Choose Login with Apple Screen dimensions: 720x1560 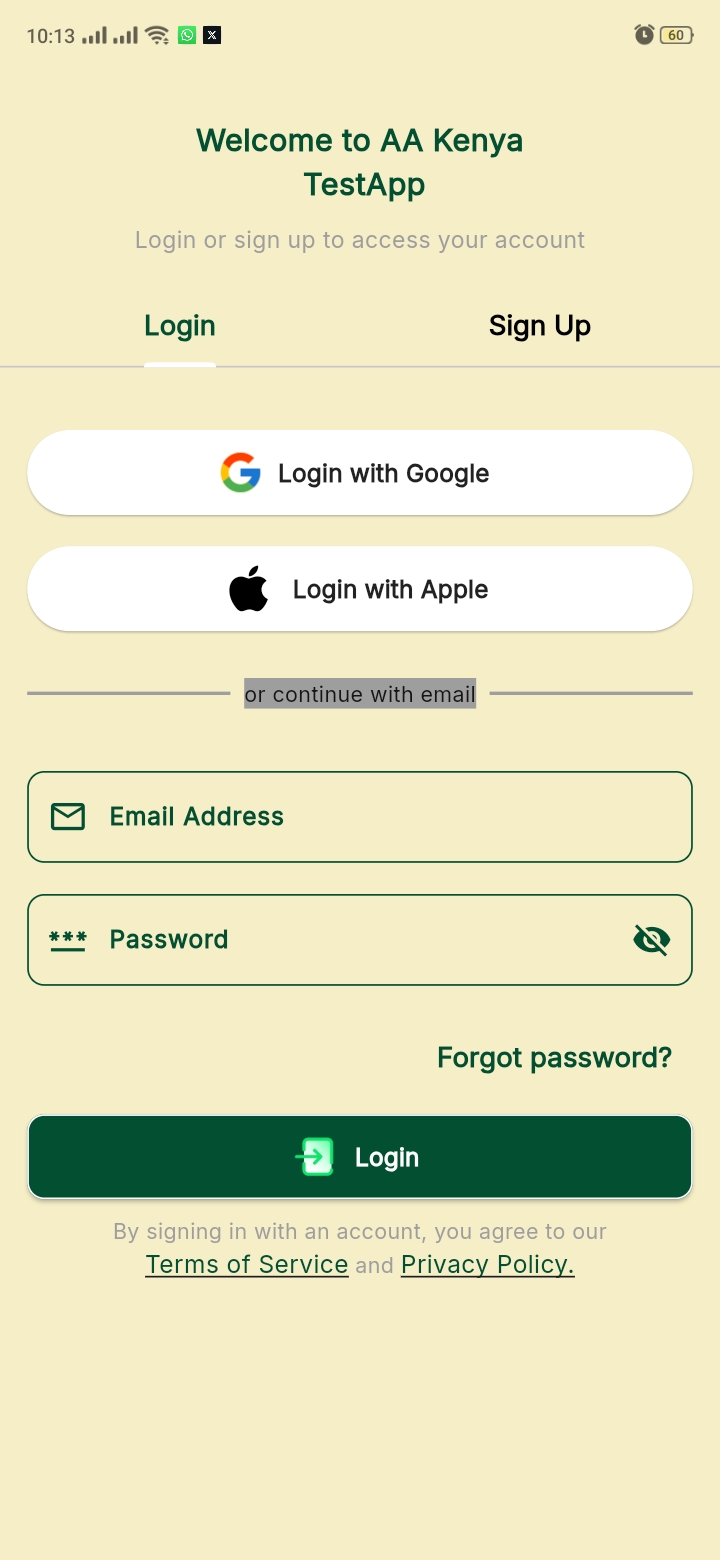click(360, 589)
